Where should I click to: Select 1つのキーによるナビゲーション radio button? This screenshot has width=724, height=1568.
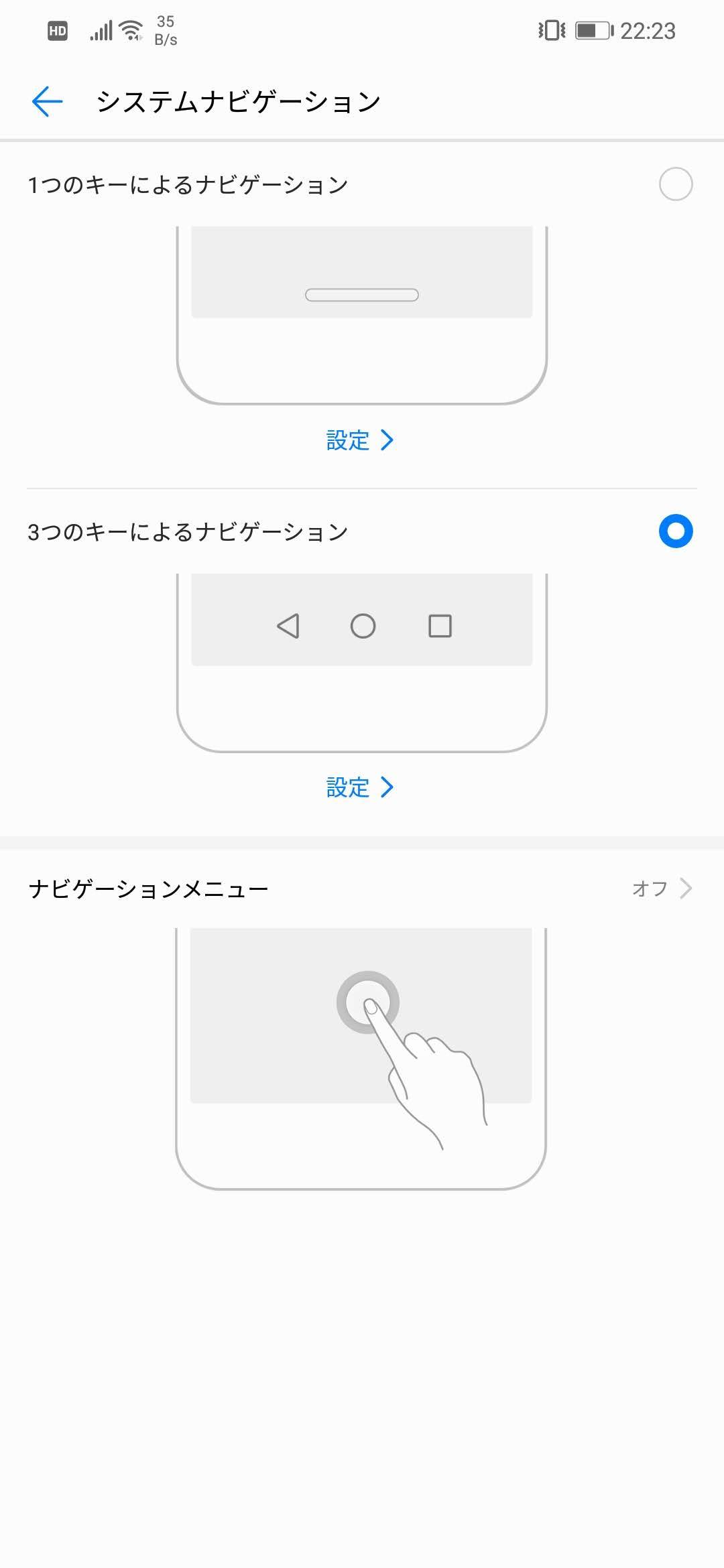[x=675, y=184]
